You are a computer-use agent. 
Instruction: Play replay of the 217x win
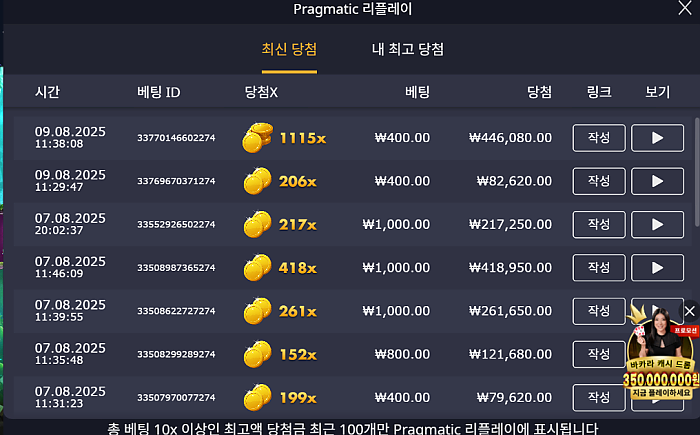[657, 224]
